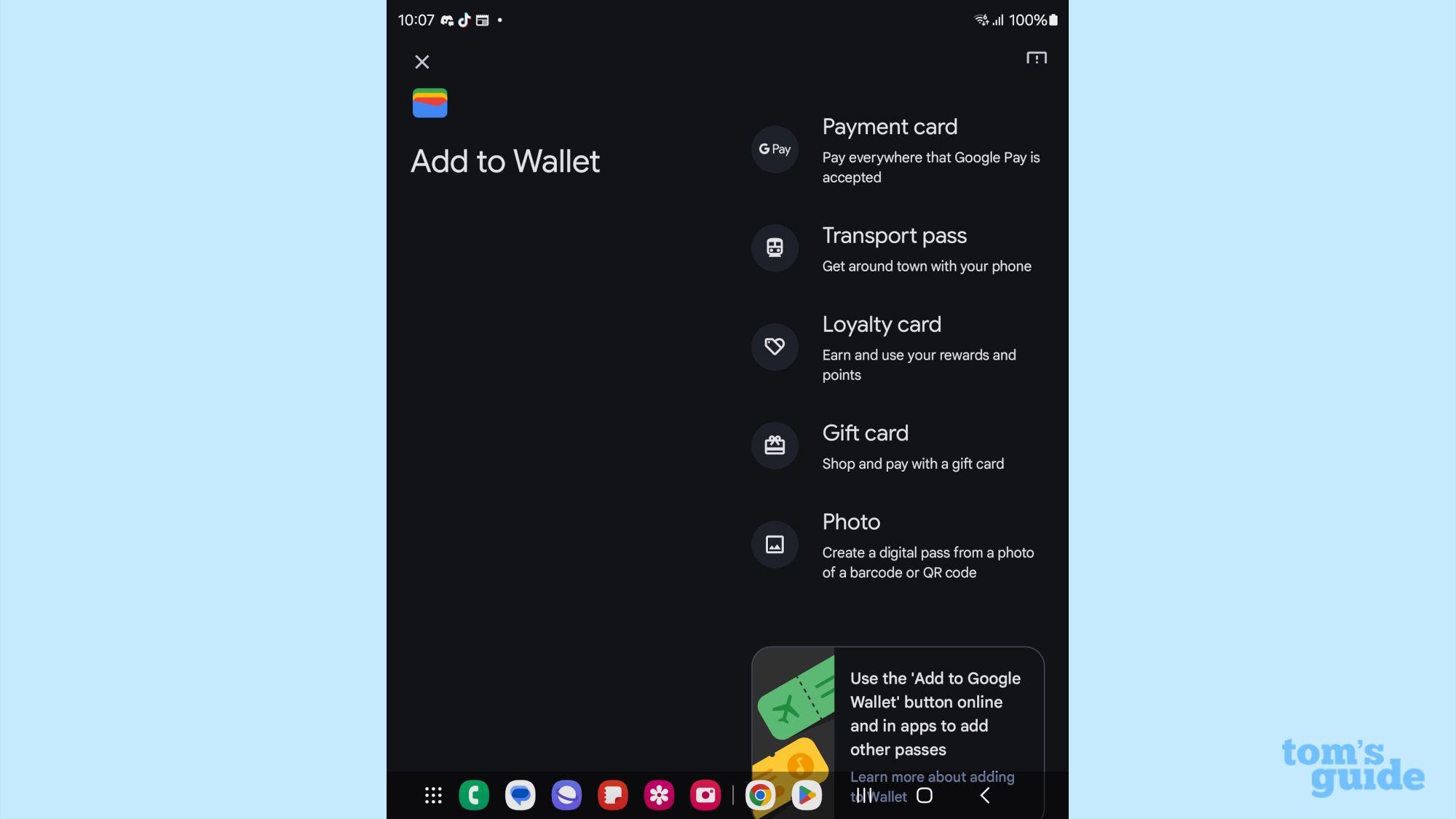Image resolution: width=1456 pixels, height=819 pixels.
Task: Open the app drawer grid in taskbar
Action: coord(433,796)
